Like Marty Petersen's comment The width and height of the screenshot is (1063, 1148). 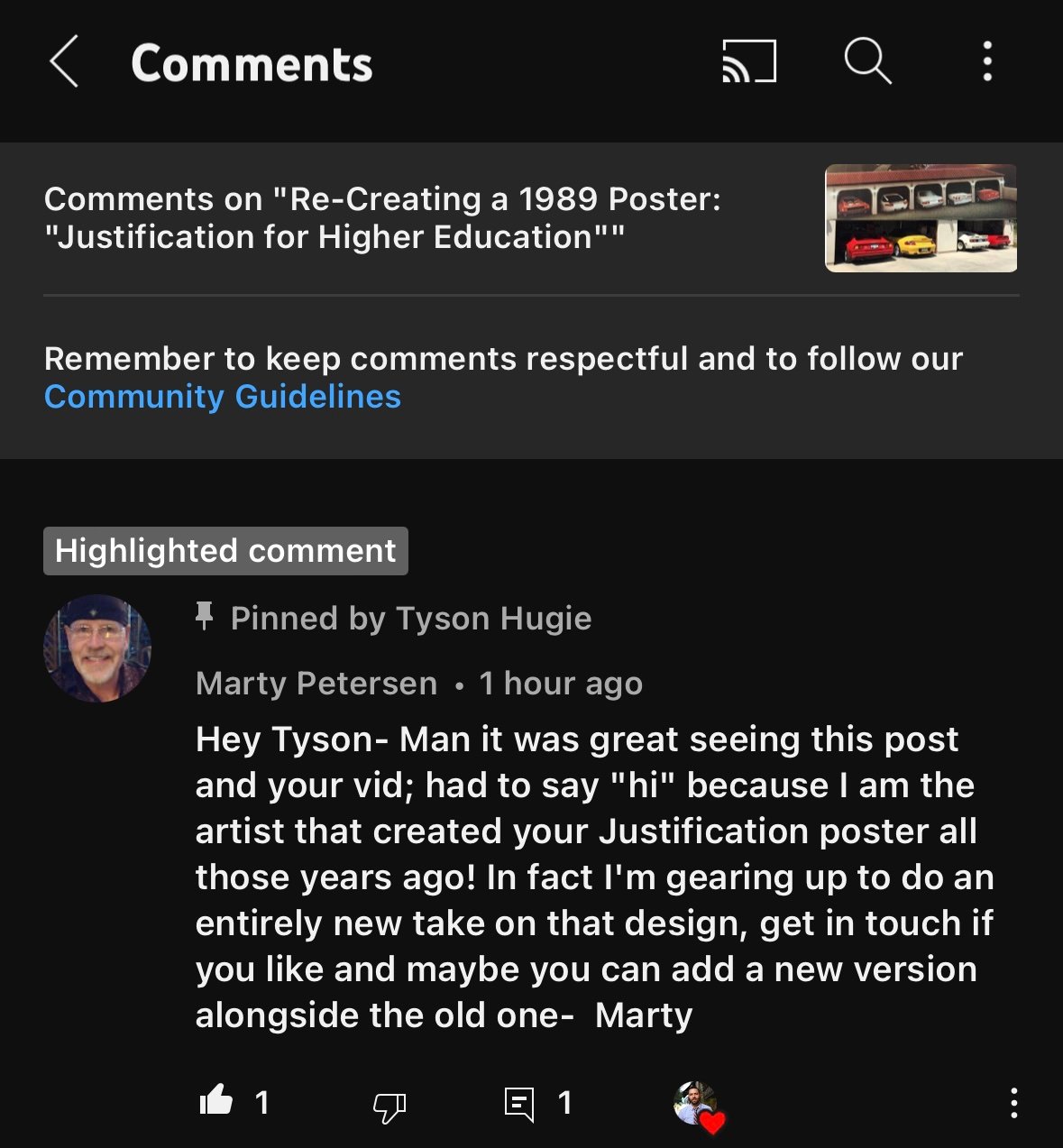tap(216, 1101)
